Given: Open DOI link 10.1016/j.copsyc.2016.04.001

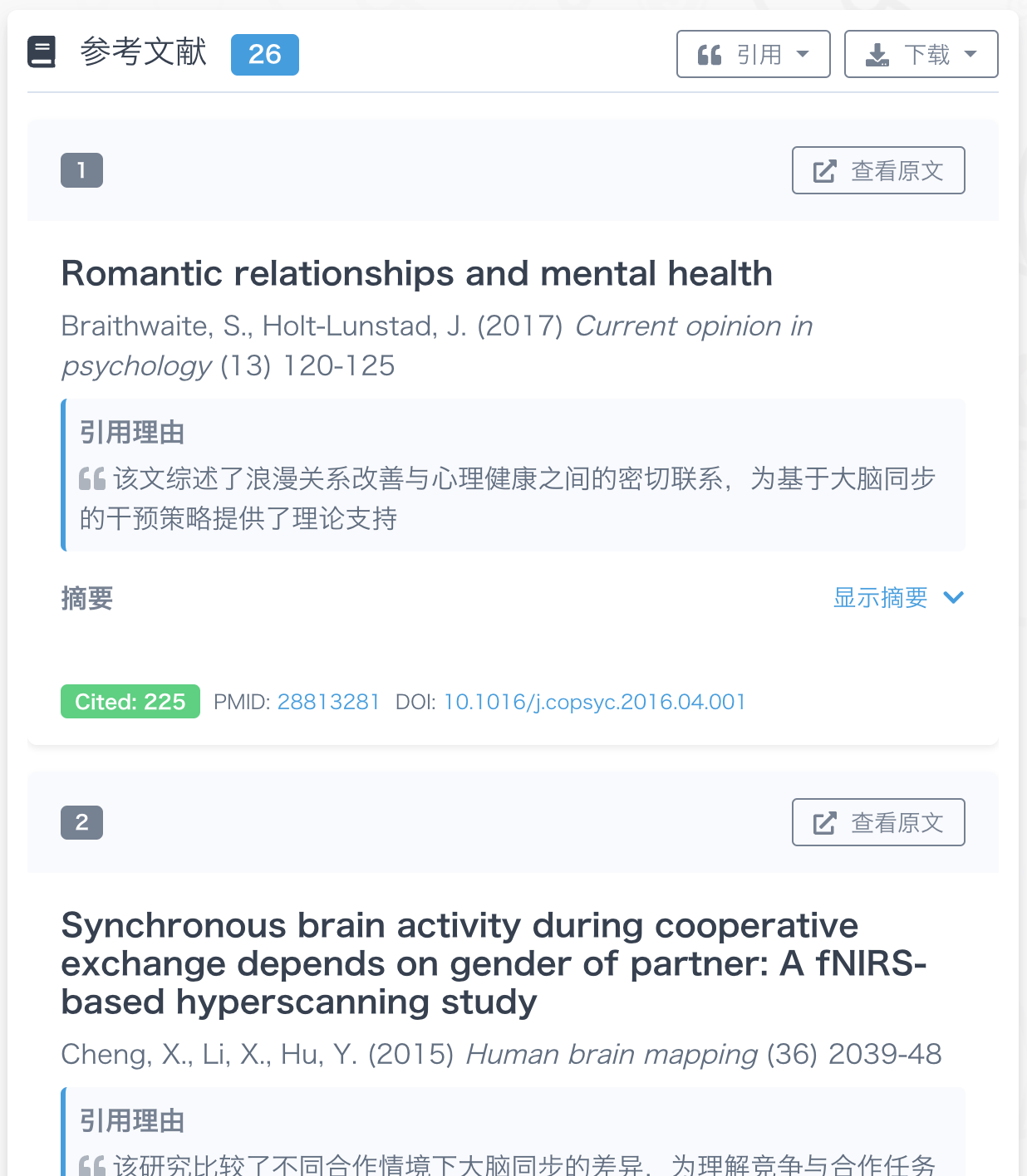Looking at the screenshot, I should tap(594, 703).
